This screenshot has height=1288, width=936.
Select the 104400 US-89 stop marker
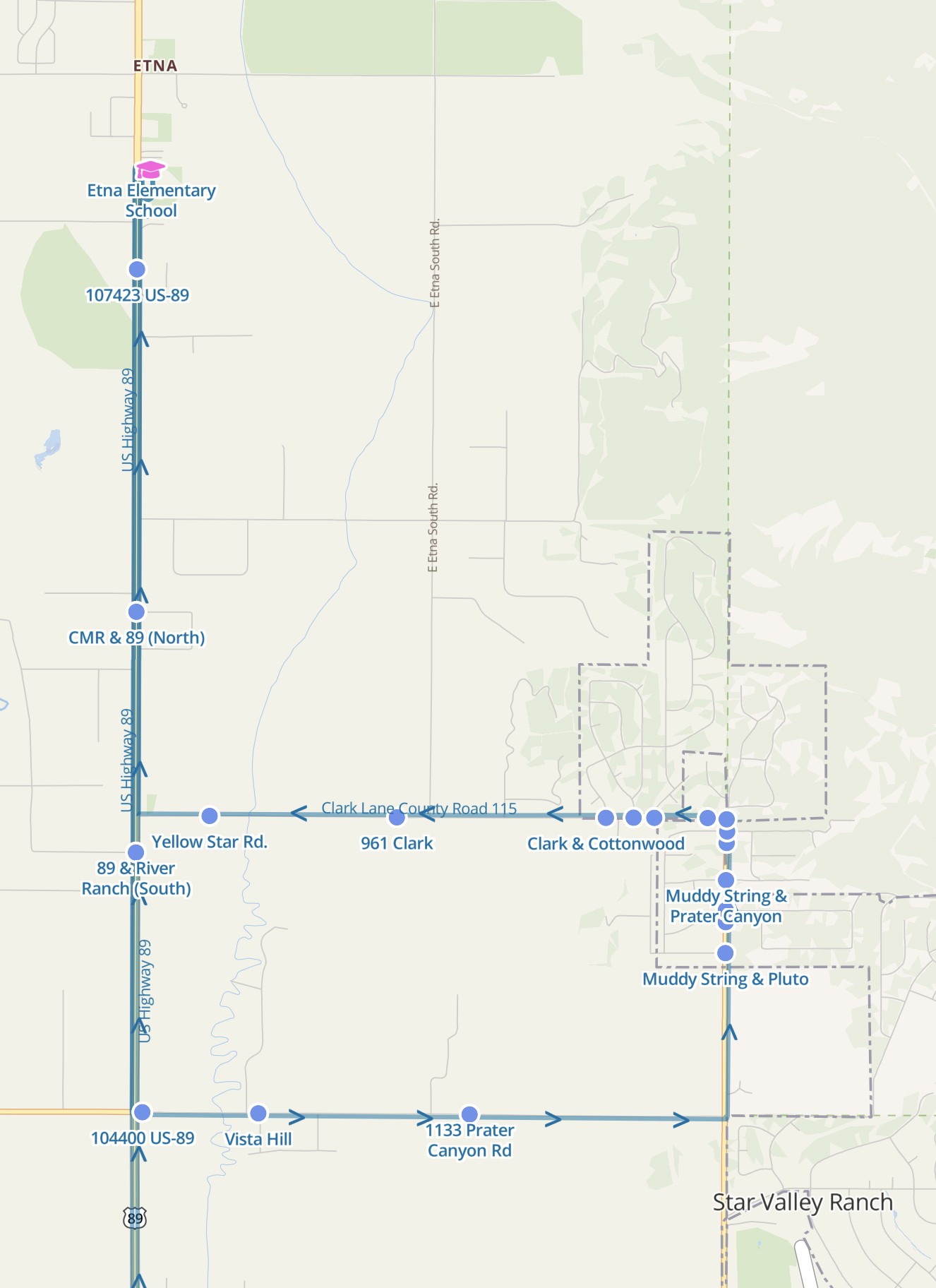pos(142,1112)
